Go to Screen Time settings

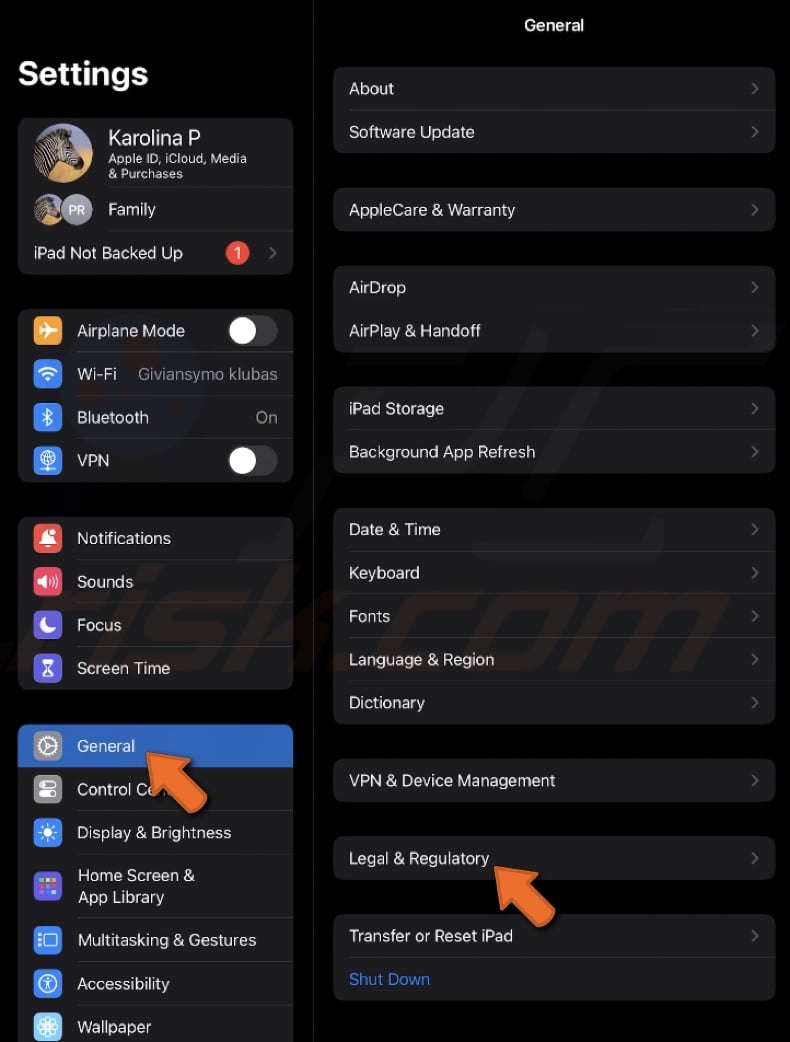(155, 668)
